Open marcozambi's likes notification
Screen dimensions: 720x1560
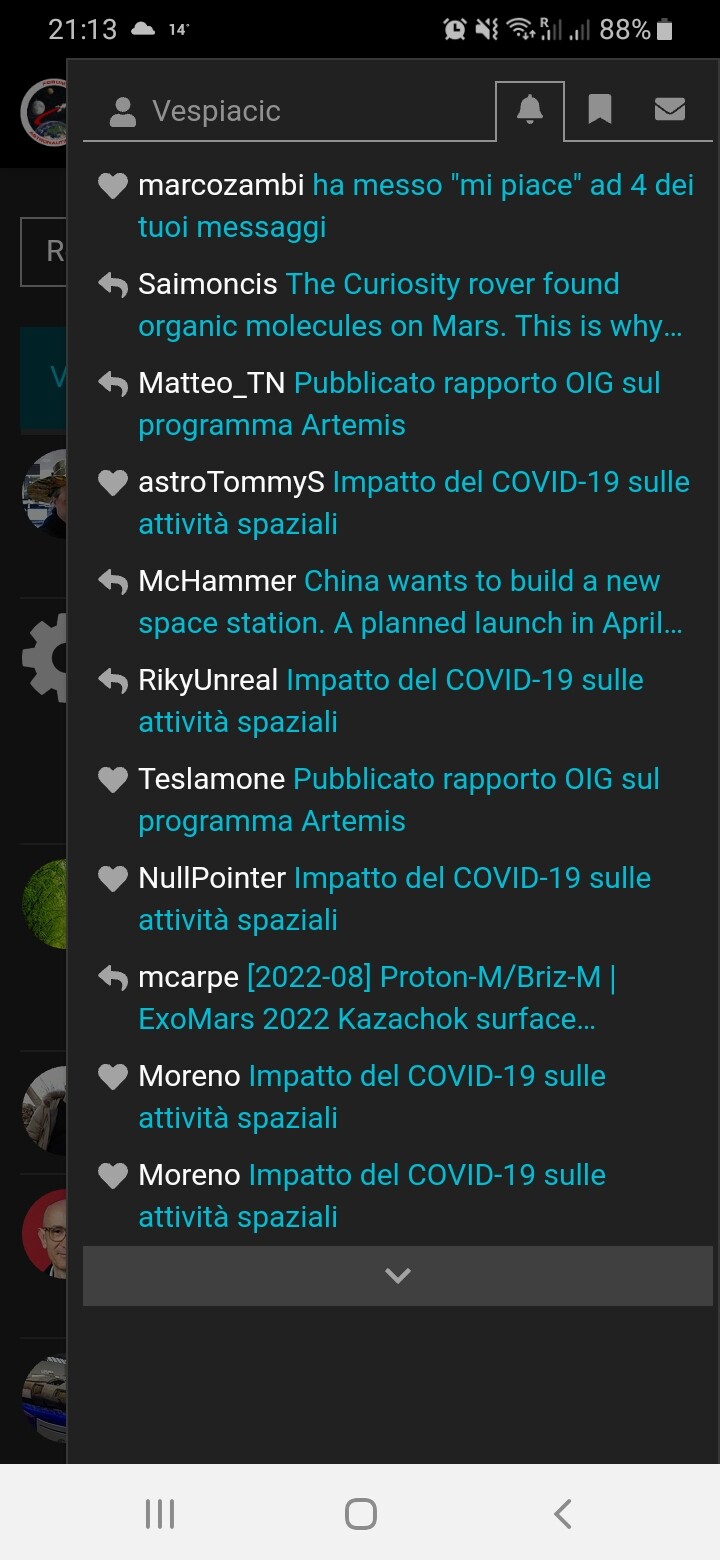click(398, 206)
